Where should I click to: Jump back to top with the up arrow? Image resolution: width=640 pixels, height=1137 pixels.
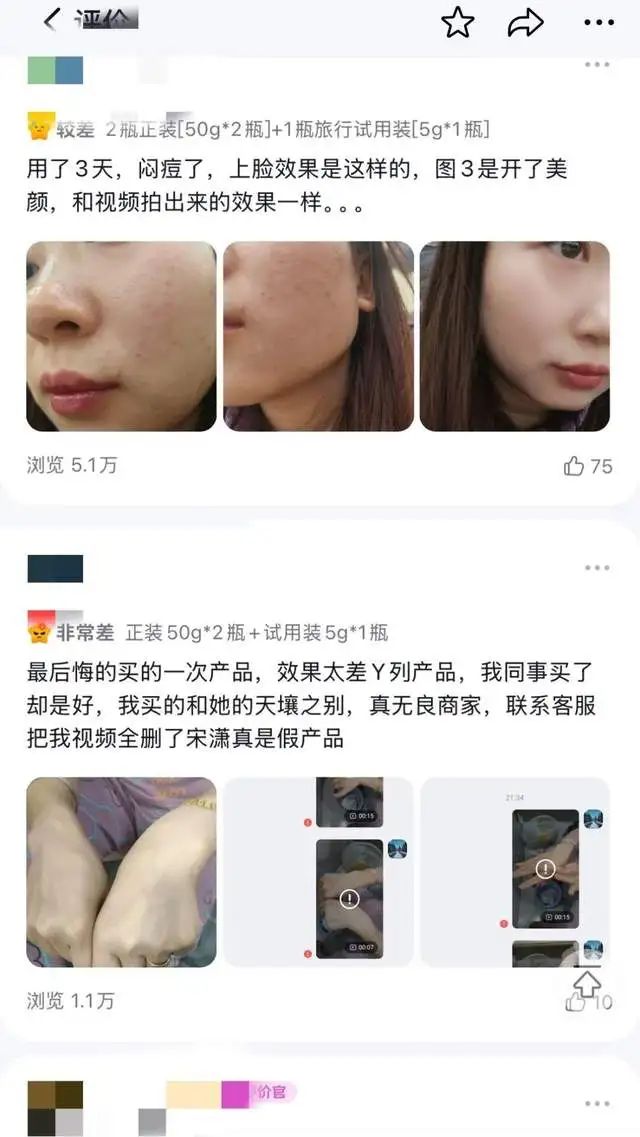(x=587, y=983)
